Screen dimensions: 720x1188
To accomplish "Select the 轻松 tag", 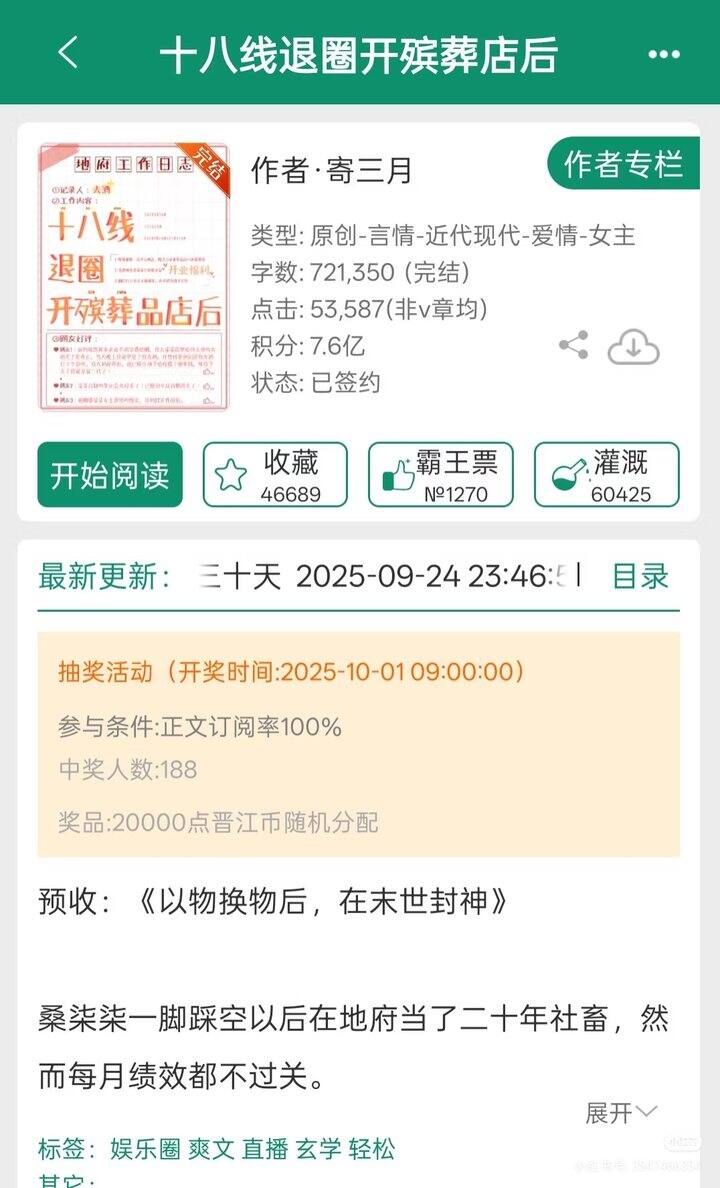I will click(x=371, y=1149).
